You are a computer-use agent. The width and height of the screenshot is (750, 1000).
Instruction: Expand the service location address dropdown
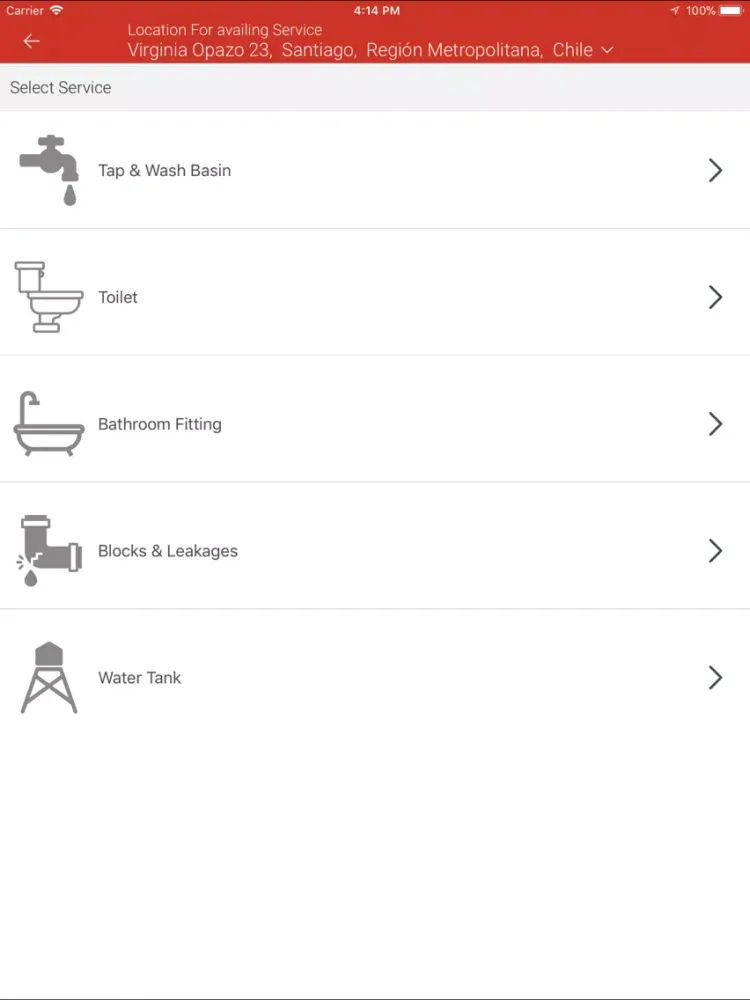click(607, 50)
